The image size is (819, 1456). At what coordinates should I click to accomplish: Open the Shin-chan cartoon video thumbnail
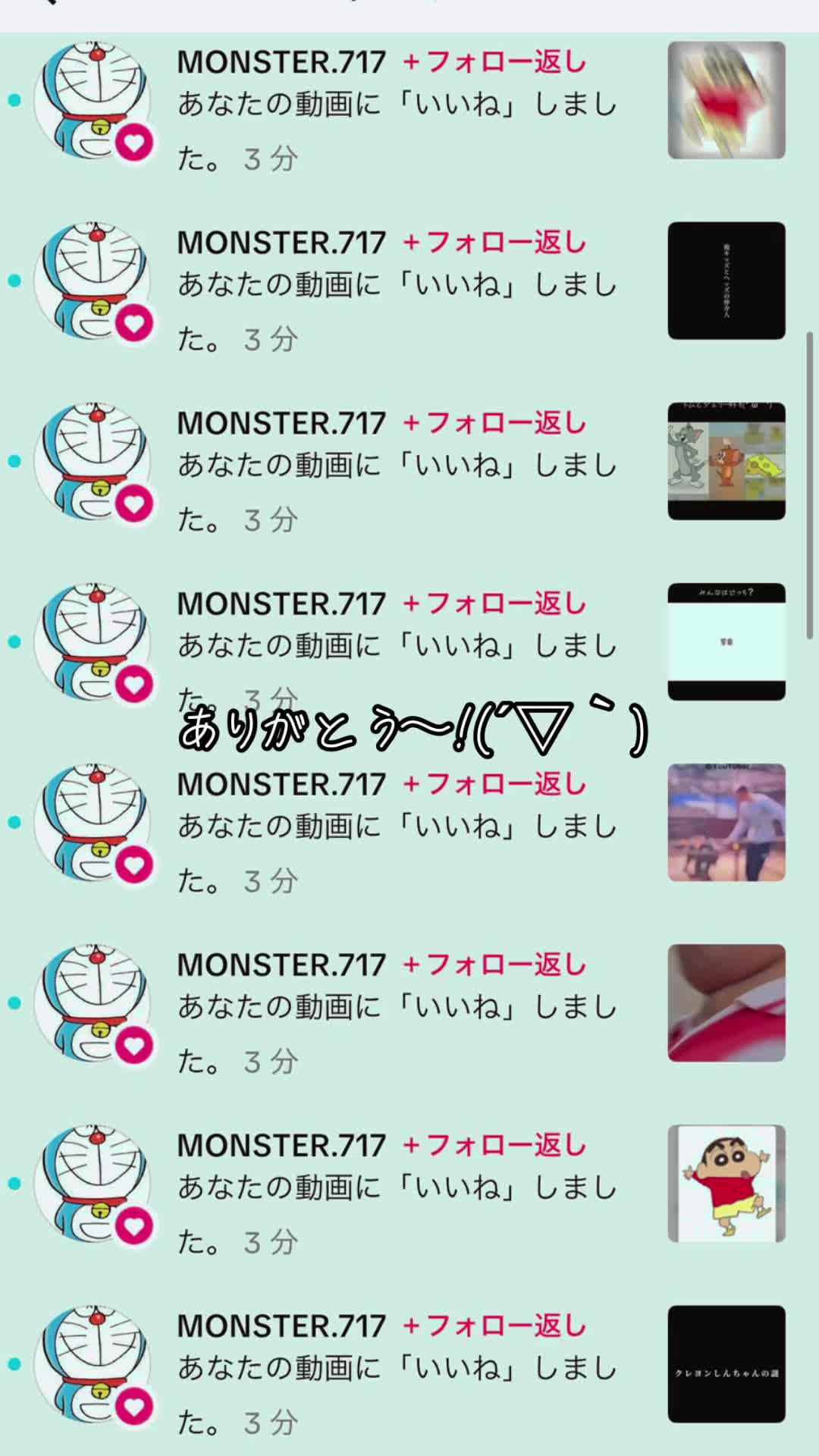click(726, 1183)
